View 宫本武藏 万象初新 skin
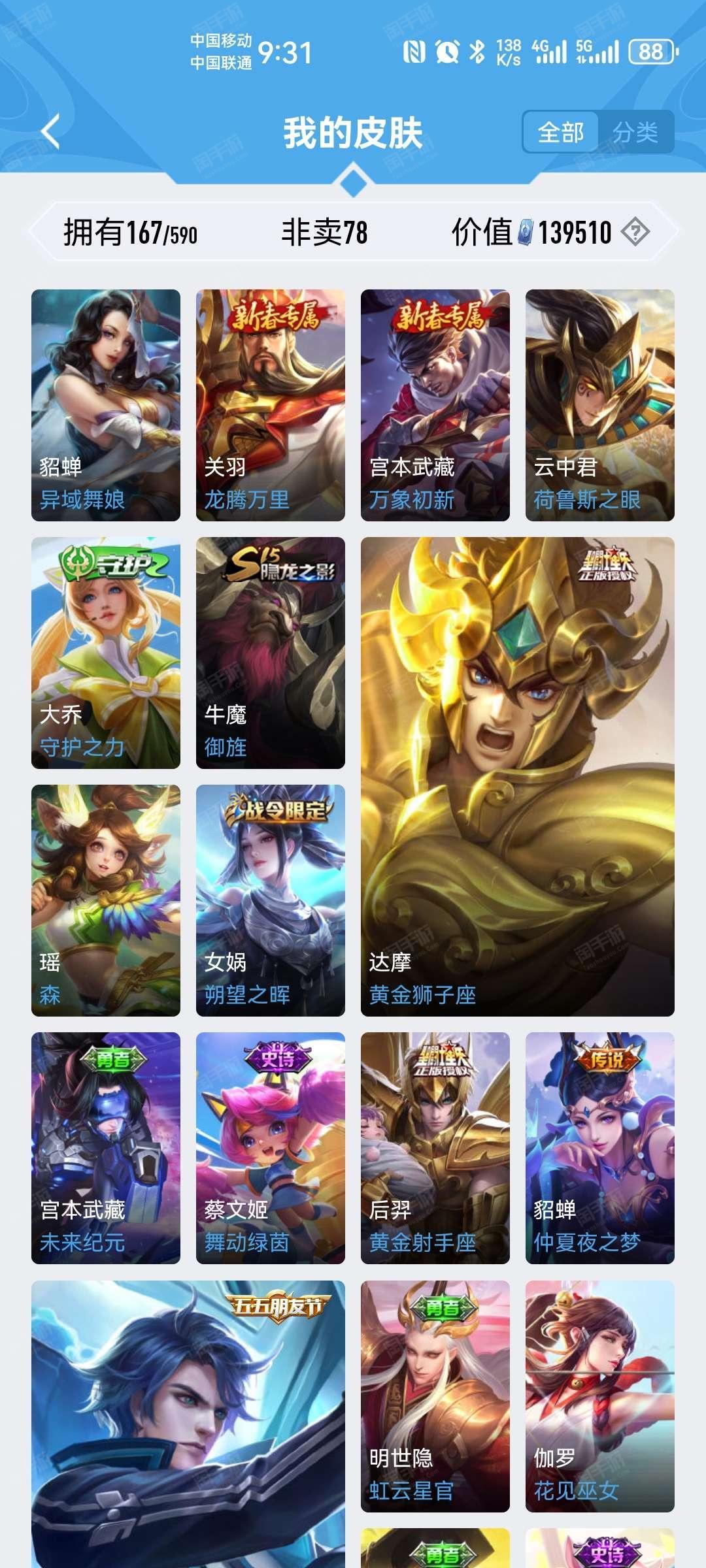Image resolution: width=706 pixels, height=1568 pixels. pyautogui.click(x=435, y=405)
